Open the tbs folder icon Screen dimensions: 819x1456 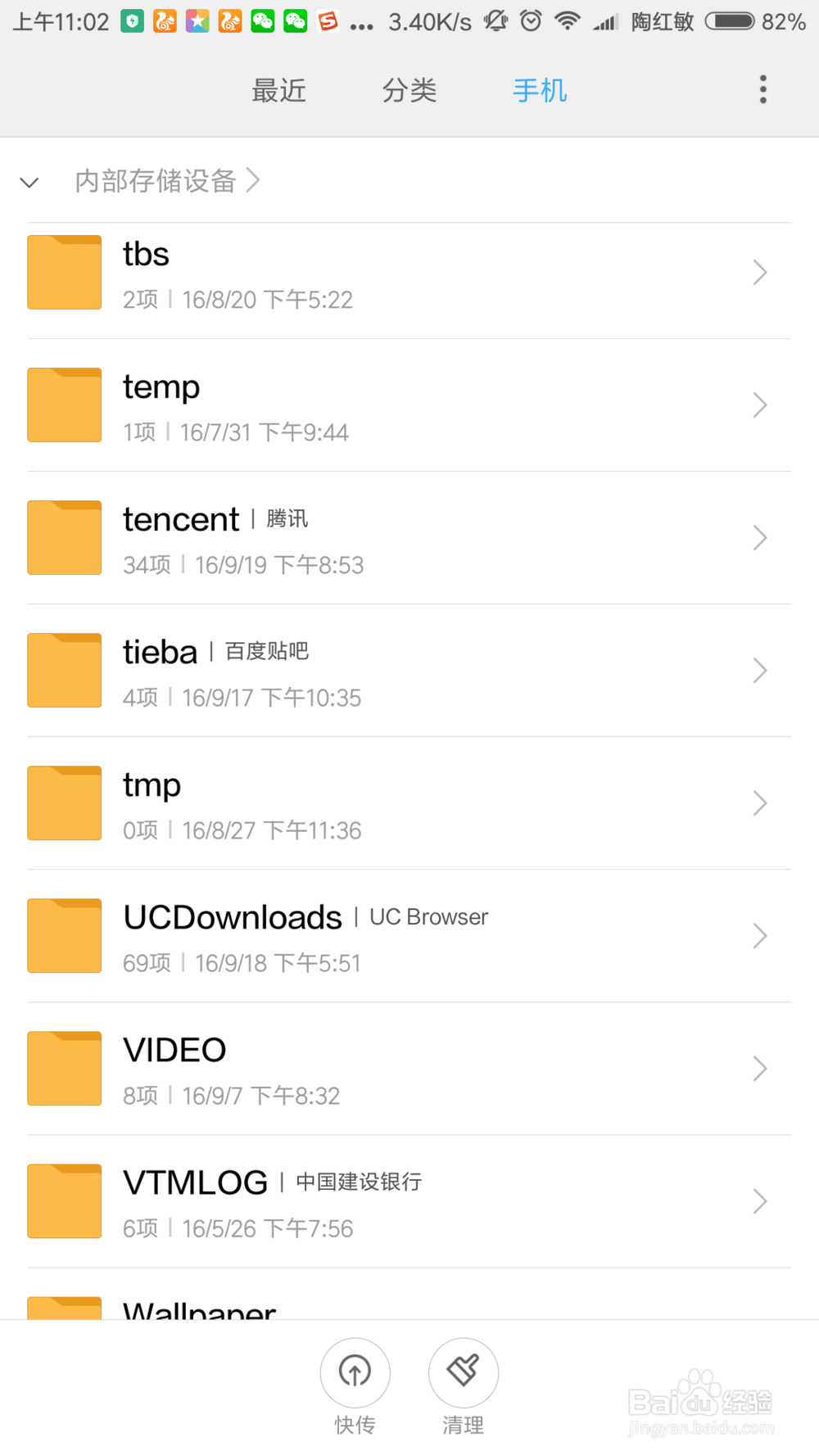(x=64, y=272)
